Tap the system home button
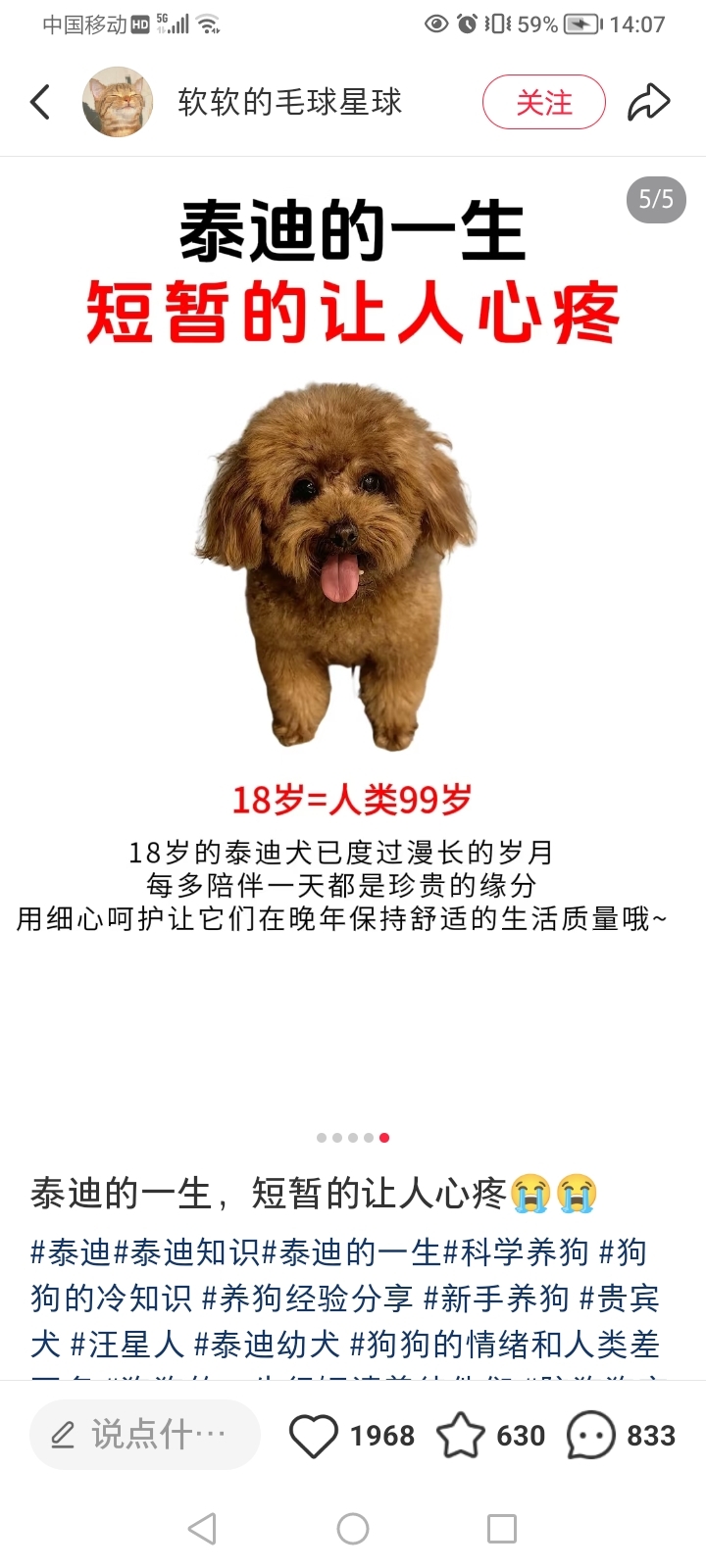The width and height of the screenshot is (706, 1568). click(353, 1529)
